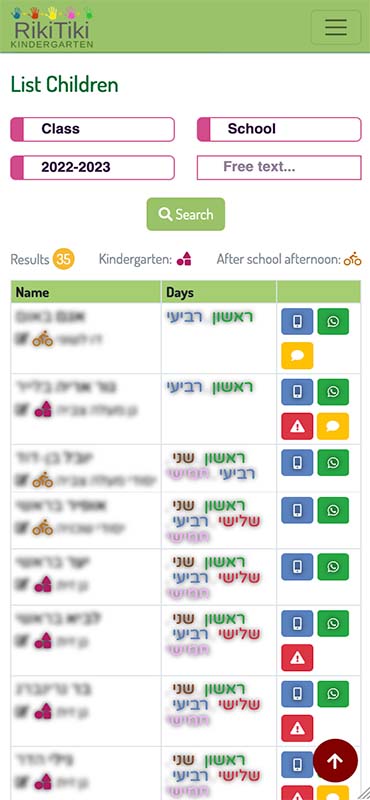The image size is (370, 800).
Task: Open red warning for kindergarten ראשון רביעי child
Action: [x=298, y=427]
